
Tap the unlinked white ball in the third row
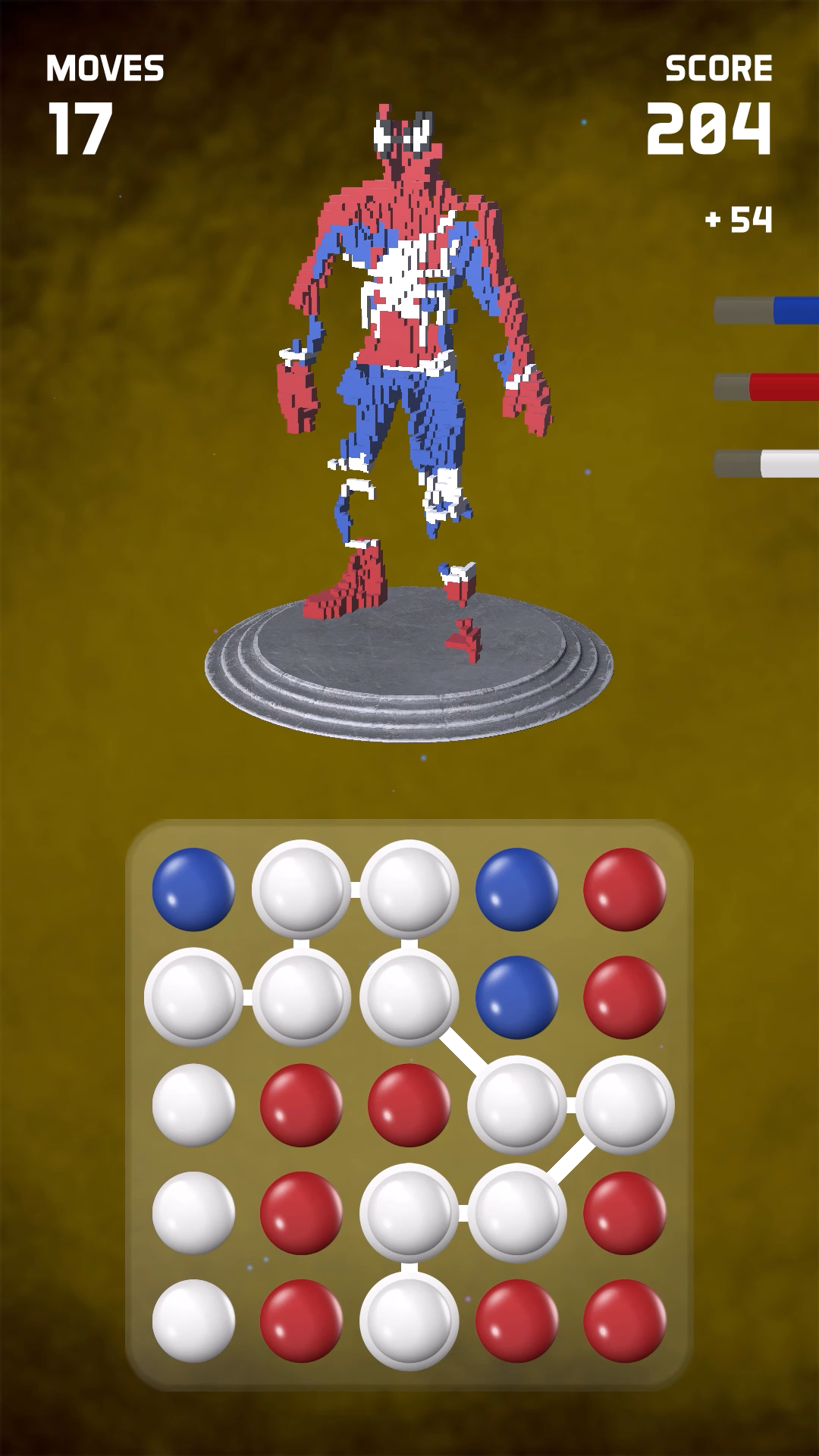tap(193, 1105)
